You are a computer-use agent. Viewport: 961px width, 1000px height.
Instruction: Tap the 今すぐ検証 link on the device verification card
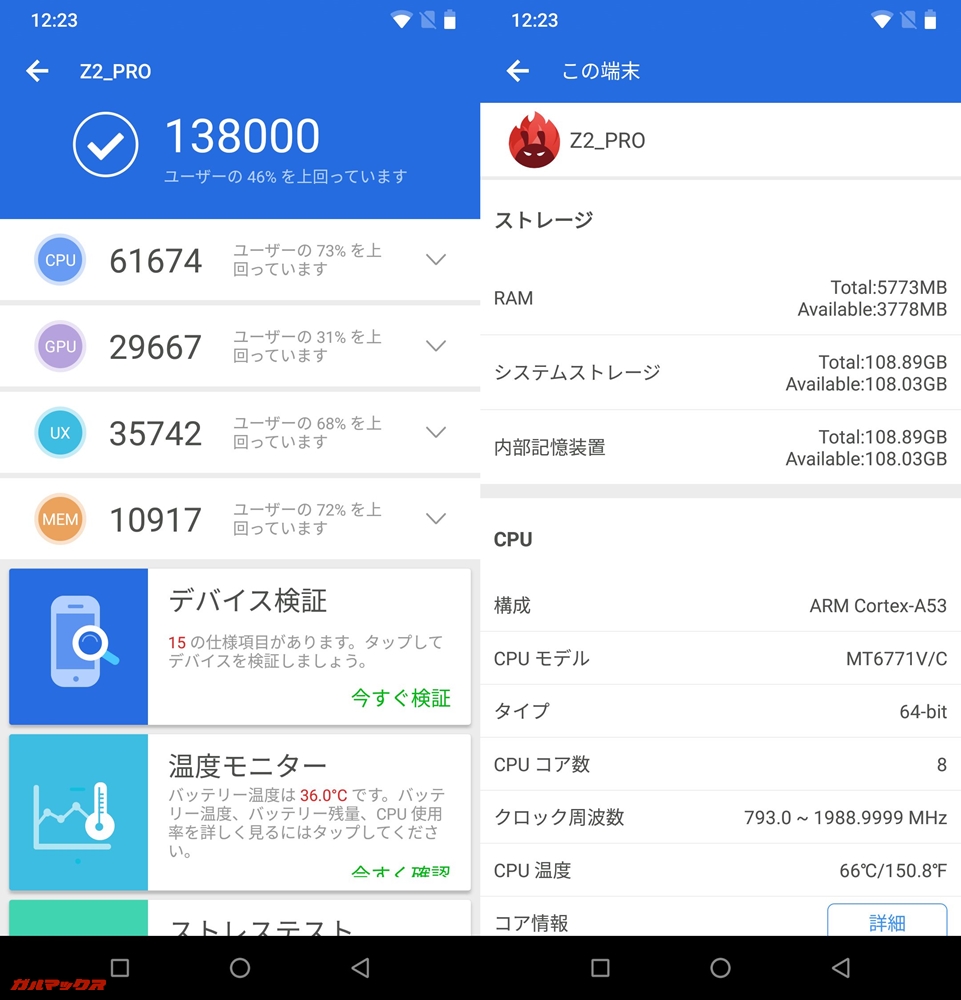point(400,700)
